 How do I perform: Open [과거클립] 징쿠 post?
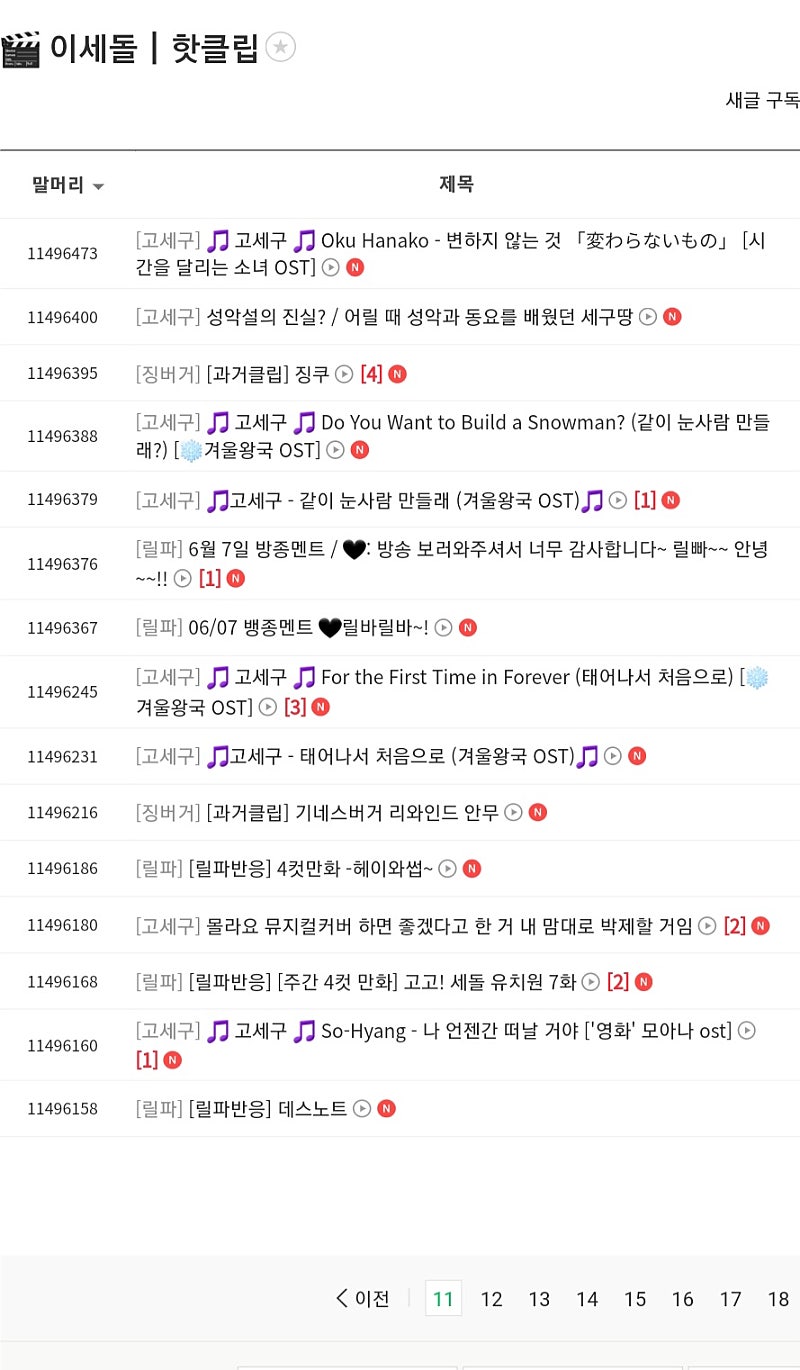click(268, 374)
